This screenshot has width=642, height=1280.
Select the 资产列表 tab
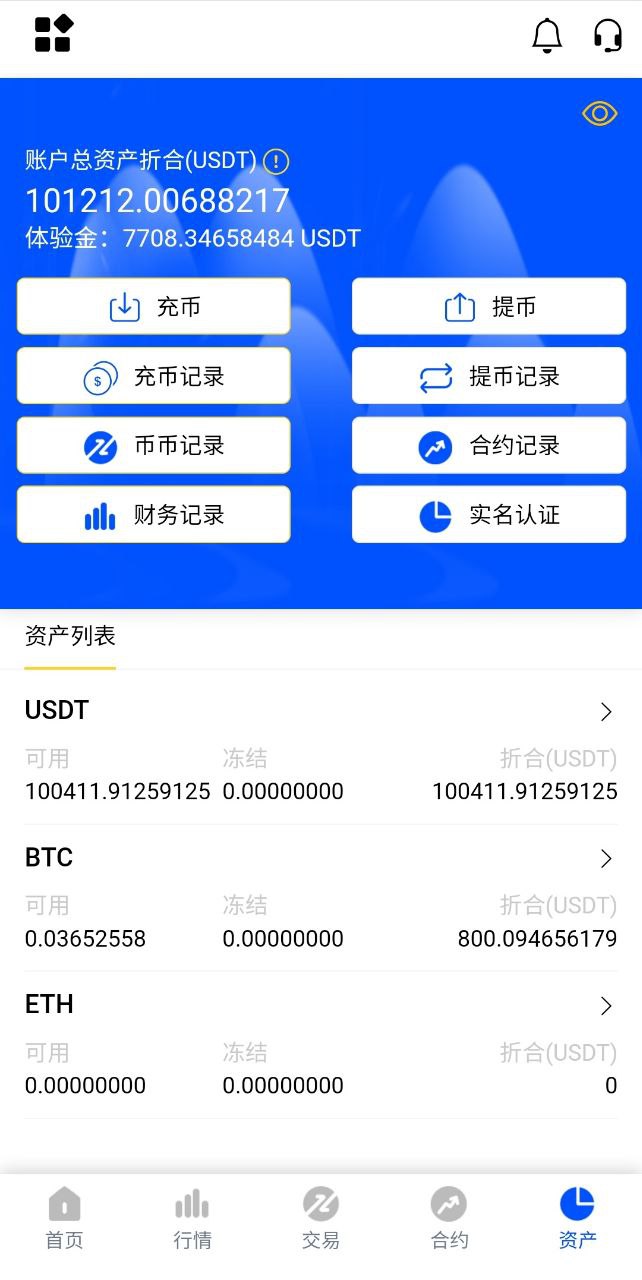pos(70,636)
